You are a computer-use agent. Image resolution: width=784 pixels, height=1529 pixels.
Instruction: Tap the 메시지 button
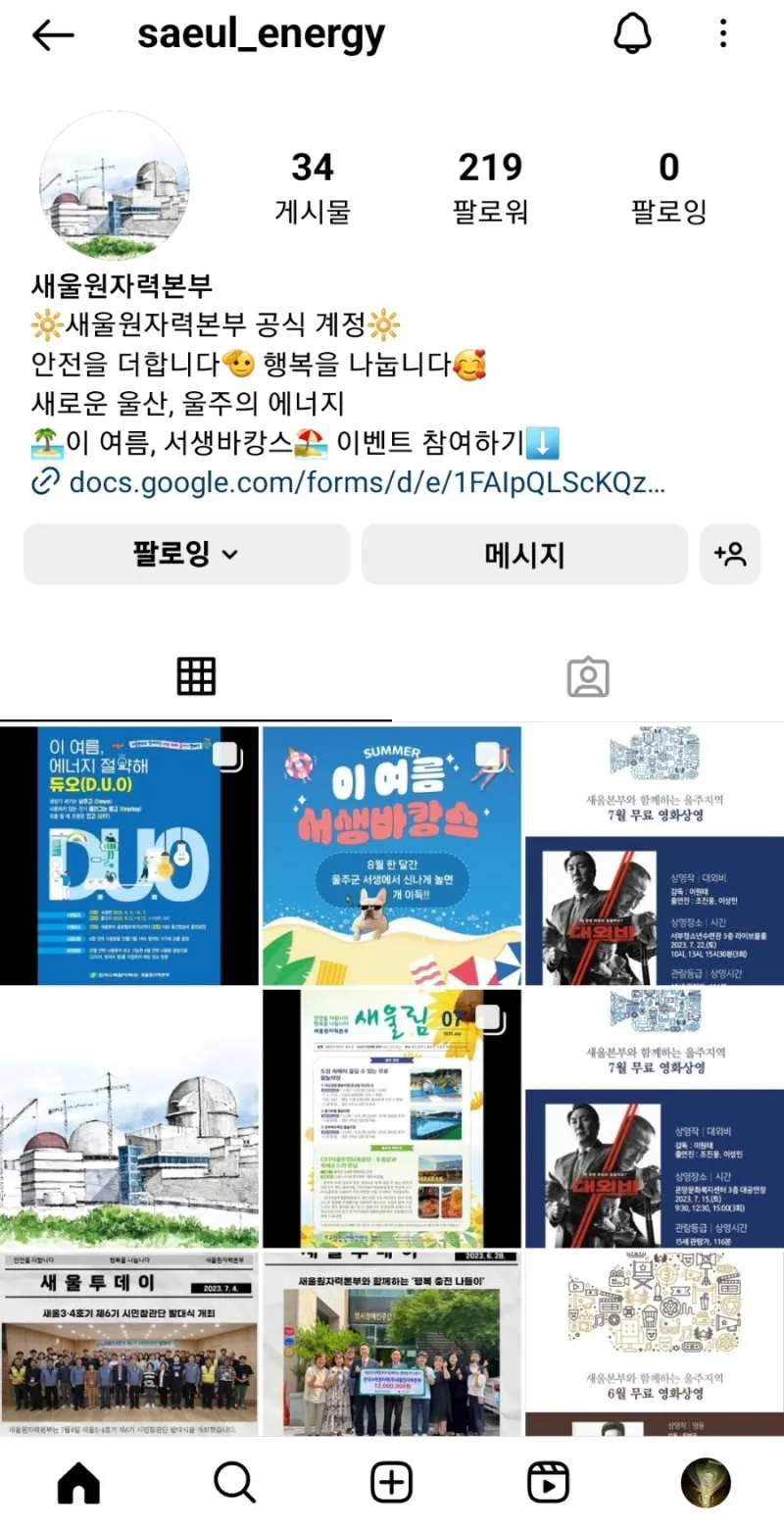[x=524, y=555]
